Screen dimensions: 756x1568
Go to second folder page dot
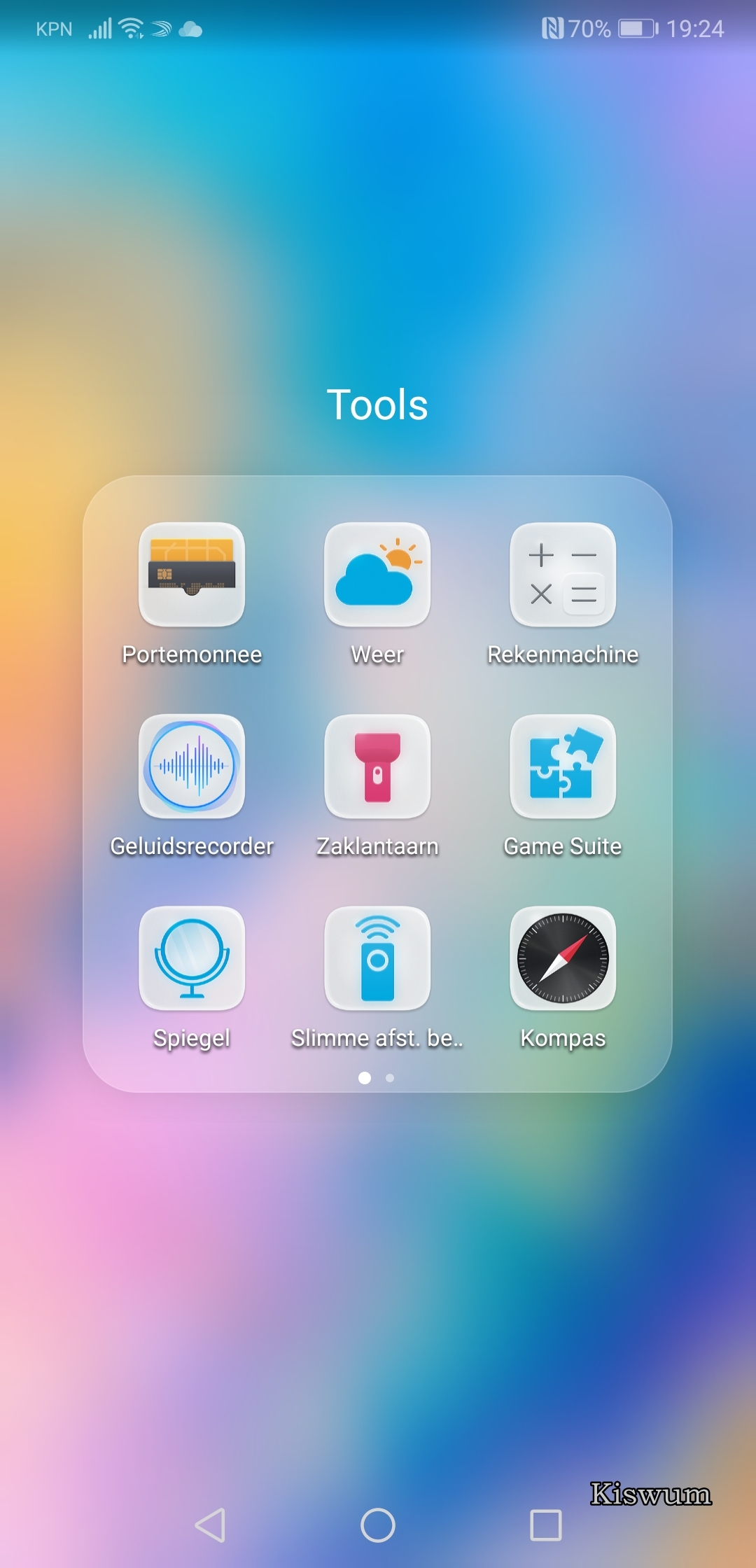390,1078
